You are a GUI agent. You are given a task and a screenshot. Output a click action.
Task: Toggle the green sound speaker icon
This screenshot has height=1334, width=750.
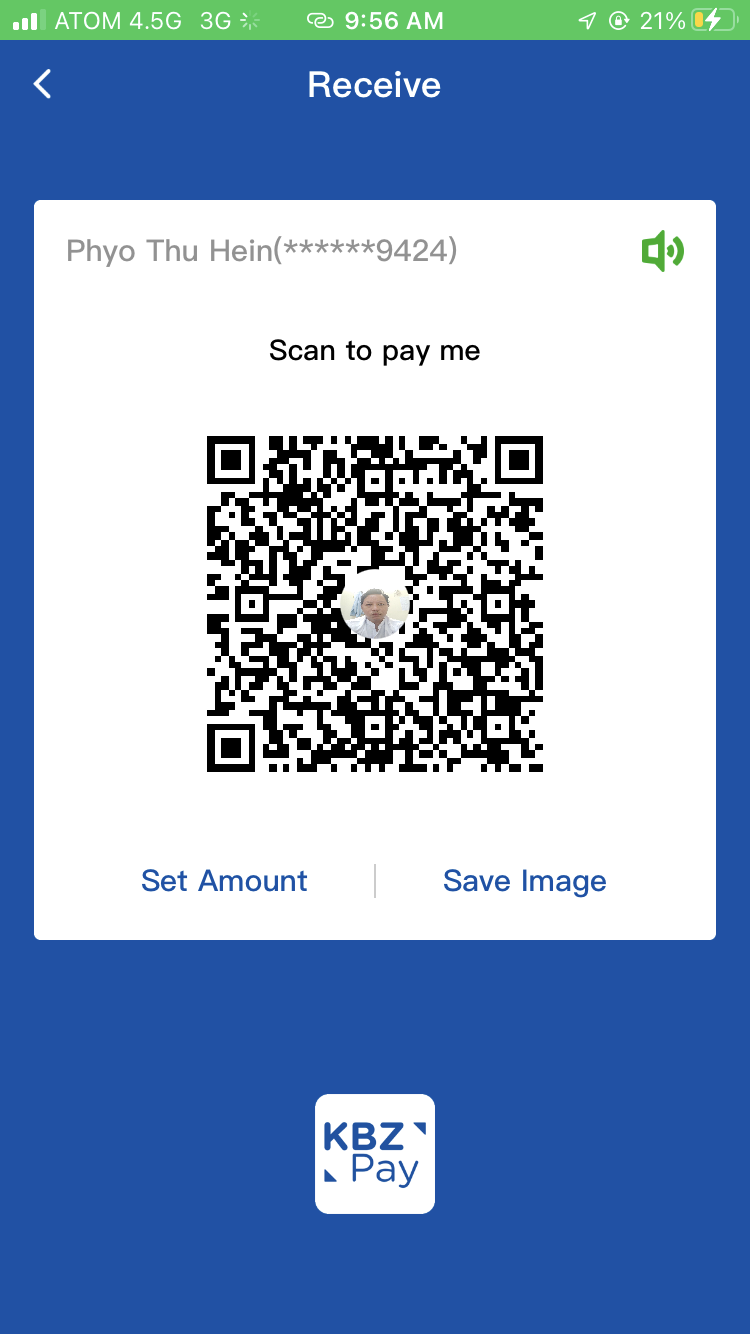[662, 251]
